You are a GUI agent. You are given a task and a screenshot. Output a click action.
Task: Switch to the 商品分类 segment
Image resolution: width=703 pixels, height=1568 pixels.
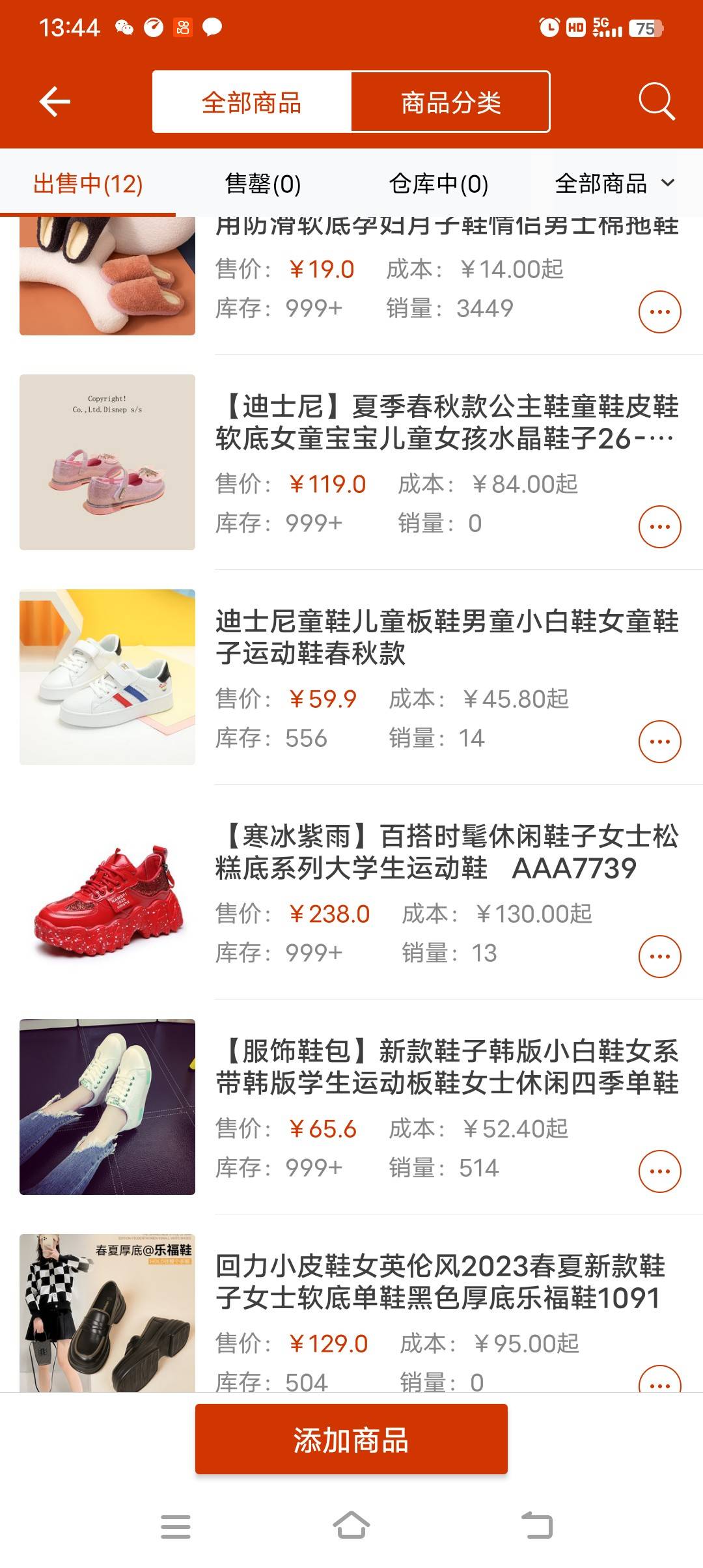pos(450,102)
